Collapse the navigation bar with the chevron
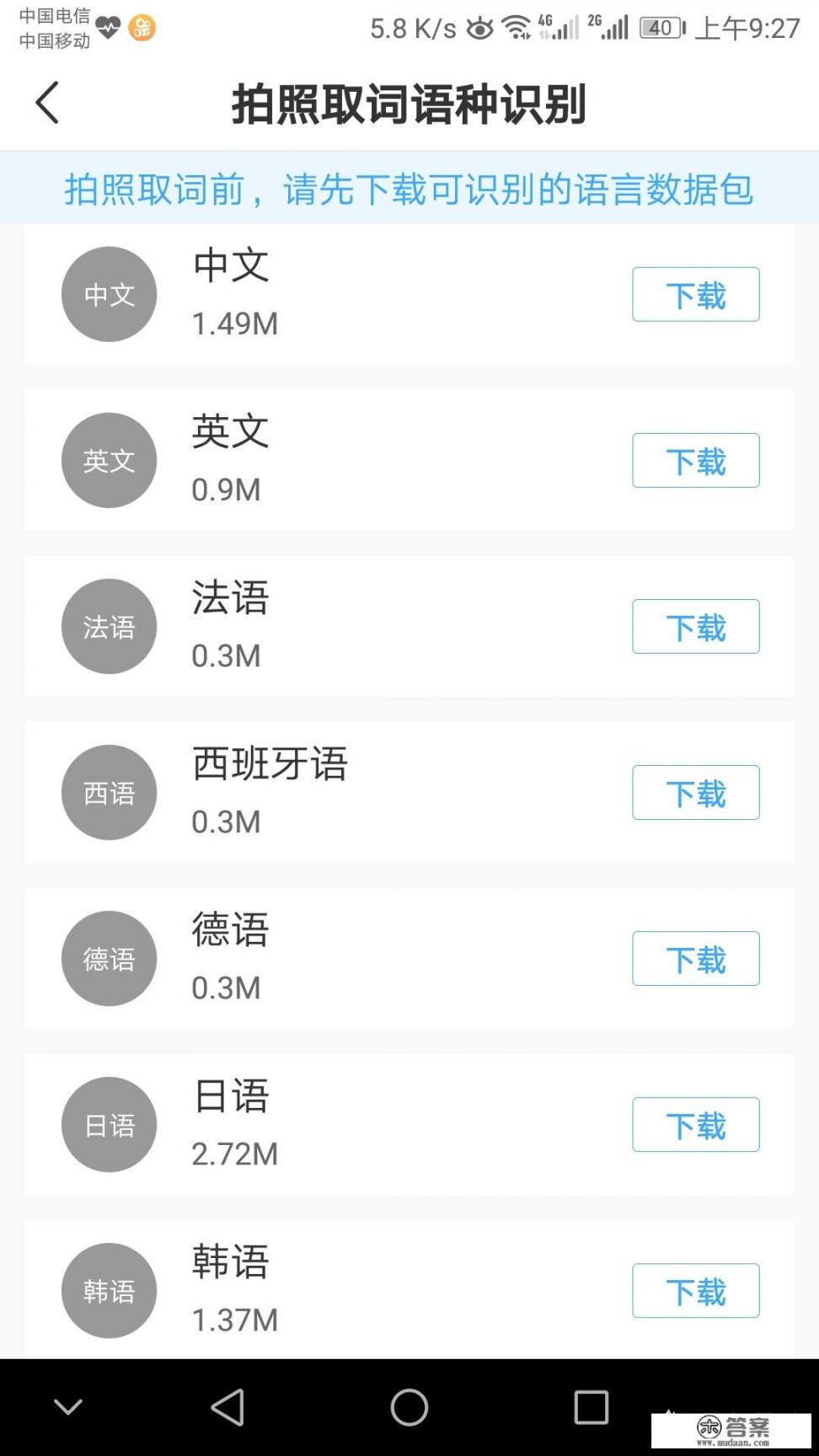The width and height of the screenshot is (819, 1456). coord(68,1405)
